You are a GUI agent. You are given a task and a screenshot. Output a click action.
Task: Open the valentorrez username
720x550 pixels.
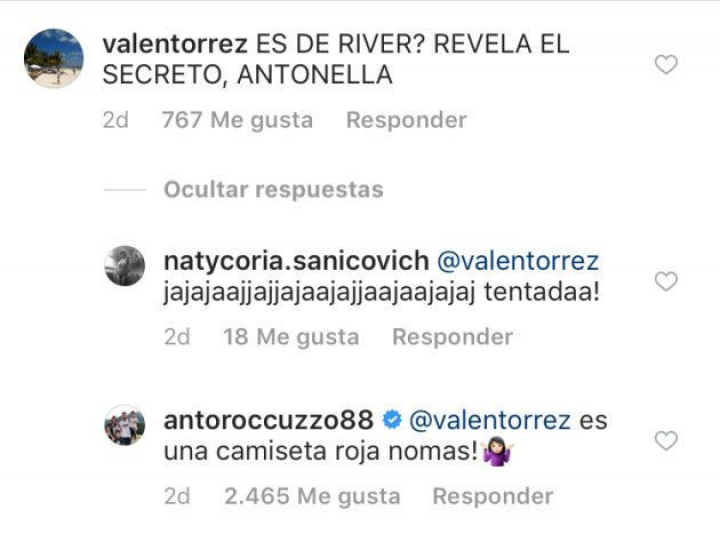(175, 44)
